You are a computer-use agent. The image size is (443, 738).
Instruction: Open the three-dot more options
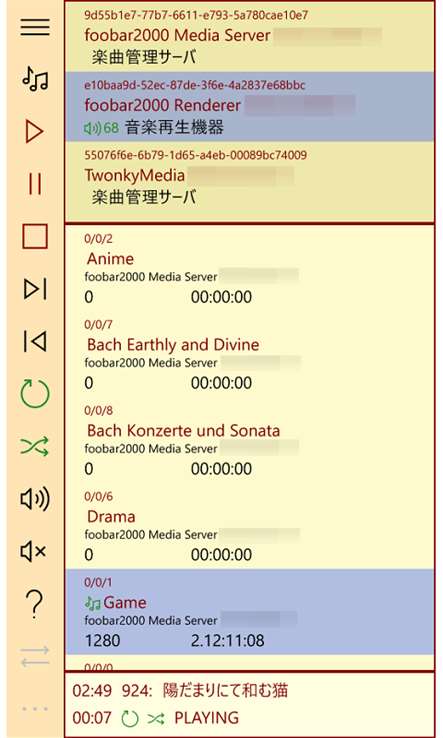35,709
